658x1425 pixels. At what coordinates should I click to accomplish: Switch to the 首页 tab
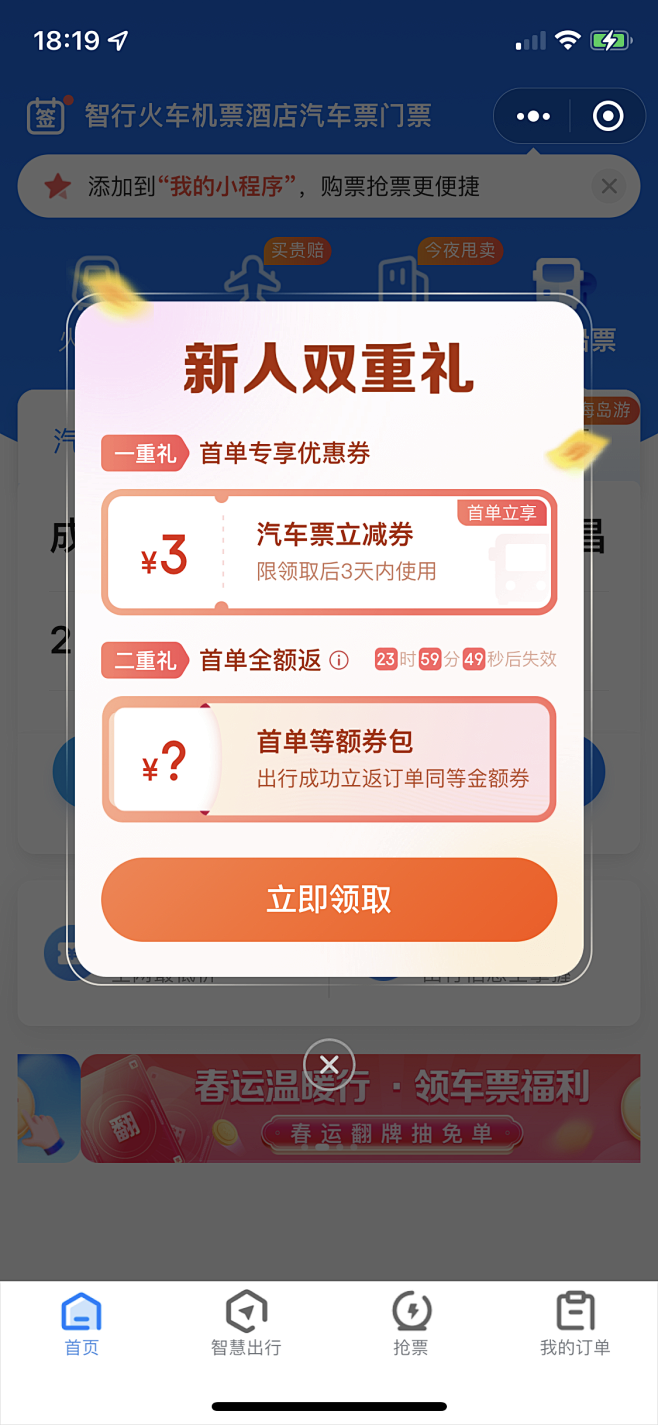coord(82,1324)
